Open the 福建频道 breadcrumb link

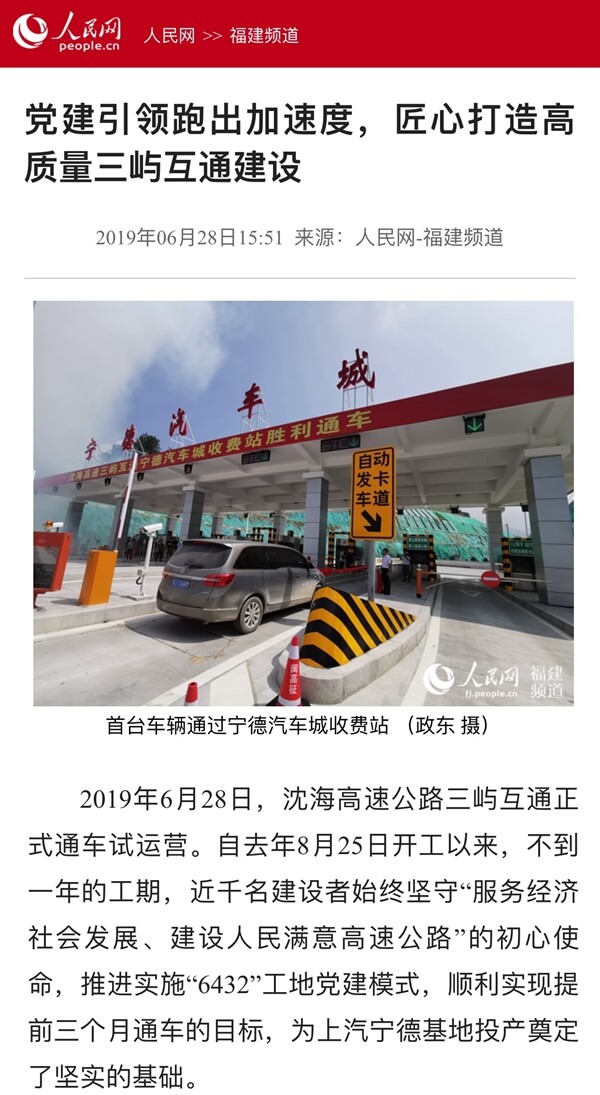coord(264,36)
